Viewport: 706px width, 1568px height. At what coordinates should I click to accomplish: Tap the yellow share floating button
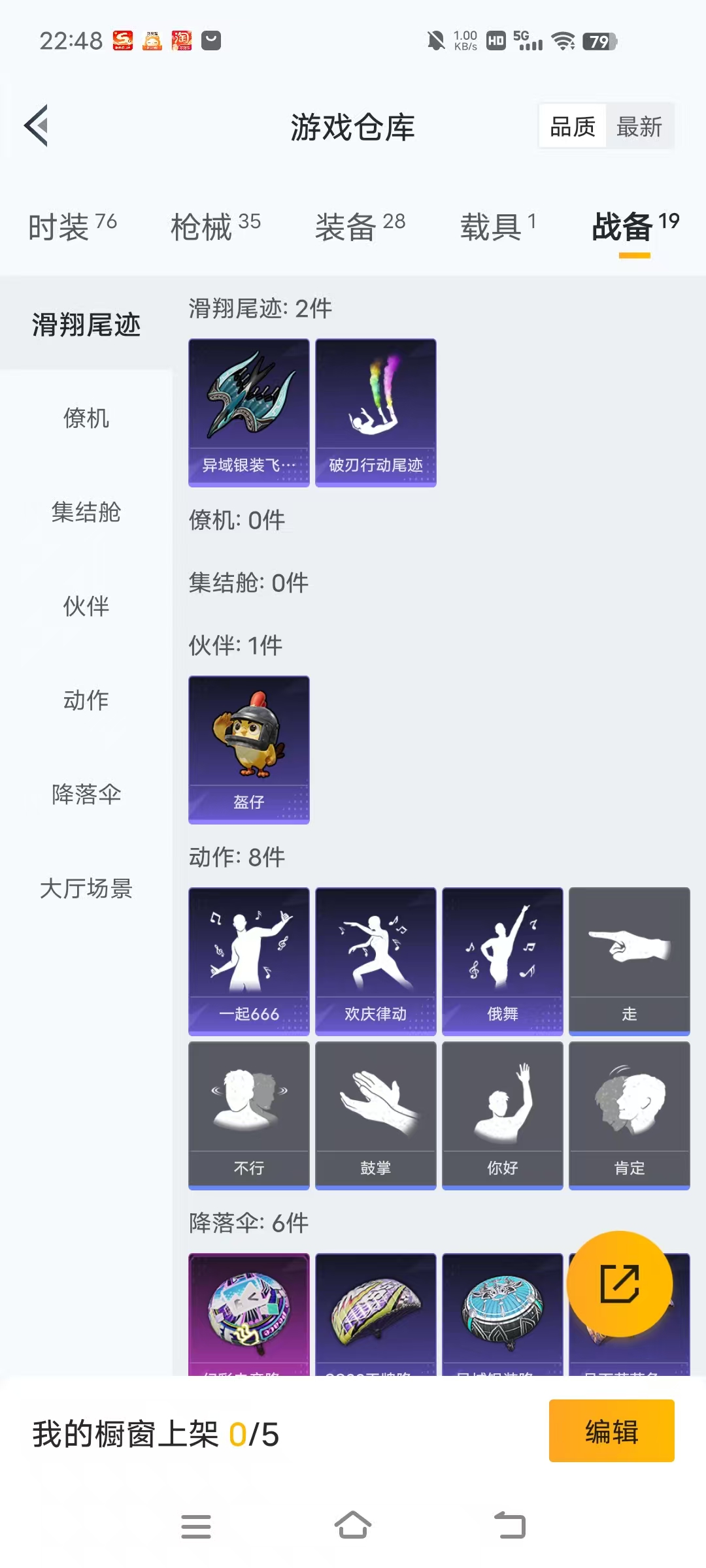click(x=619, y=1284)
